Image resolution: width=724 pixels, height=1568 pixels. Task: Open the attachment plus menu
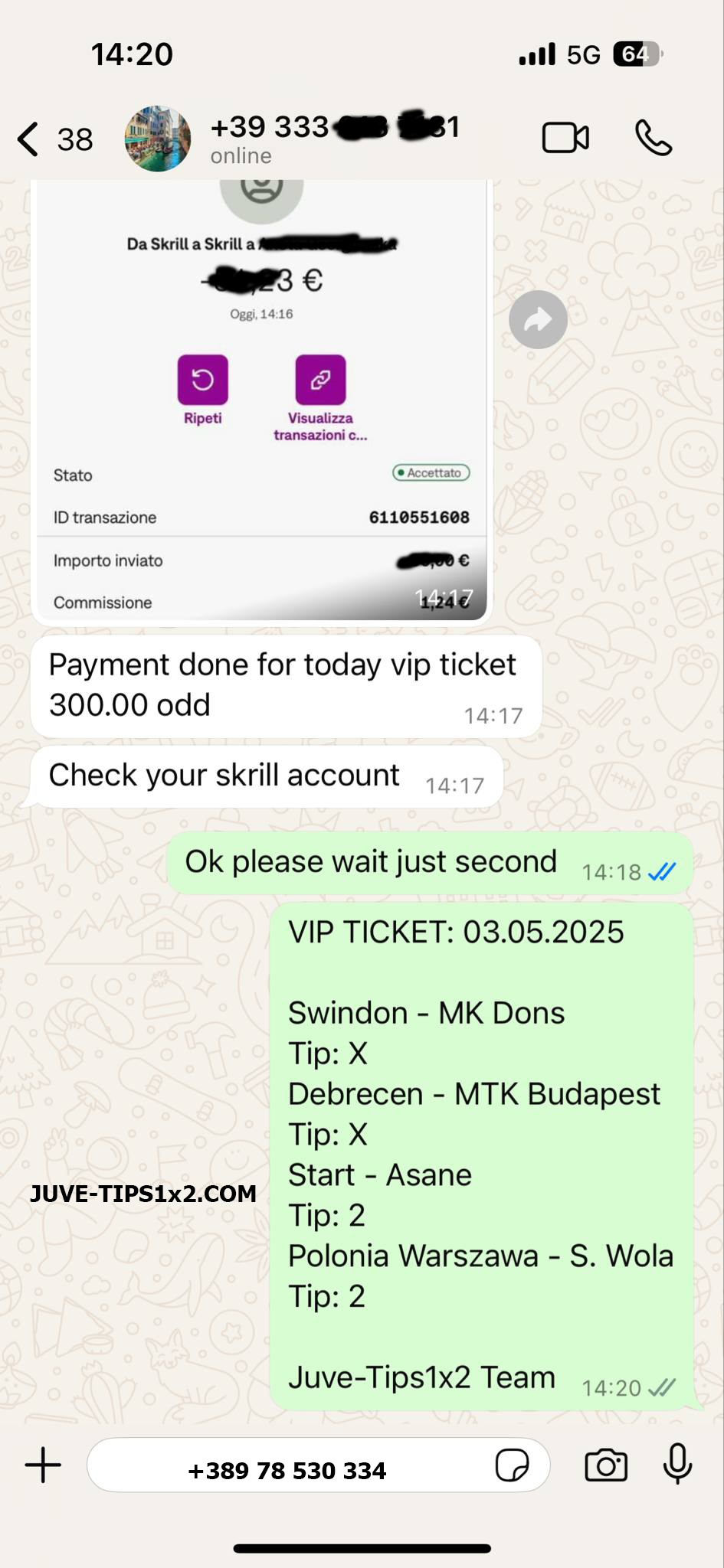pos(43,1465)
